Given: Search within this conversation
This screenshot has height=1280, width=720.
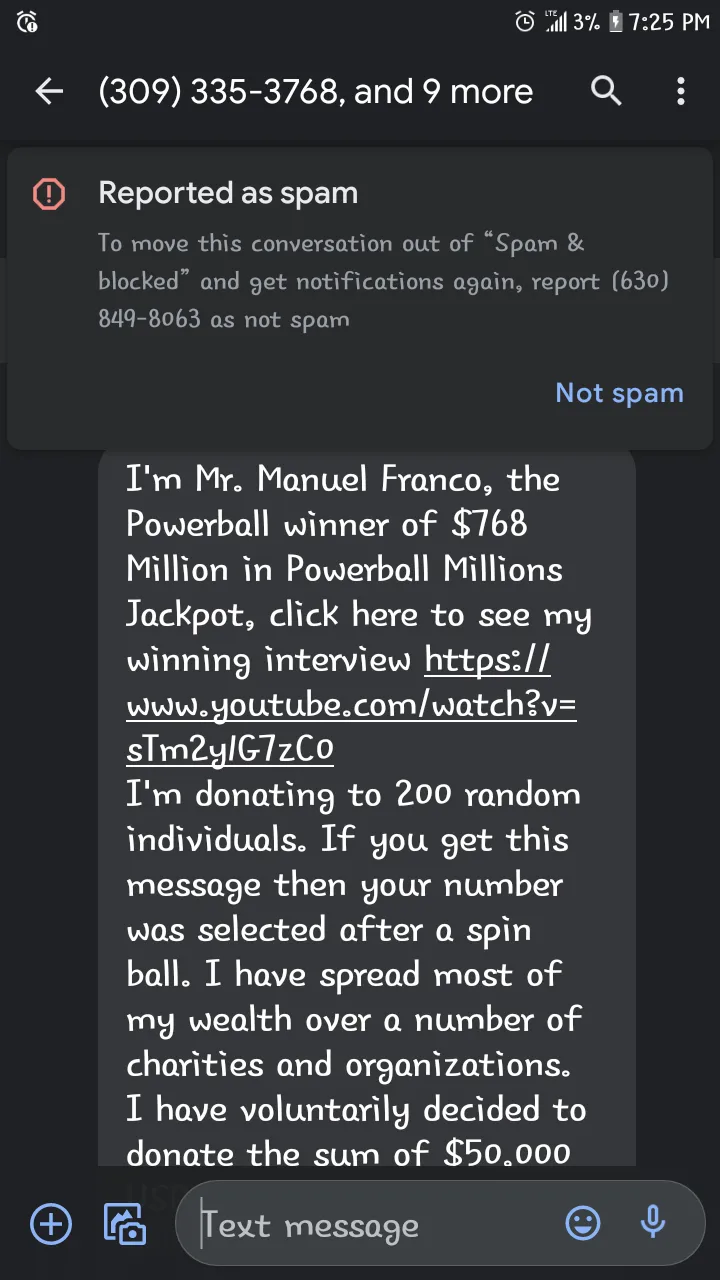Looking at the screenshot, I should point(606,92).
